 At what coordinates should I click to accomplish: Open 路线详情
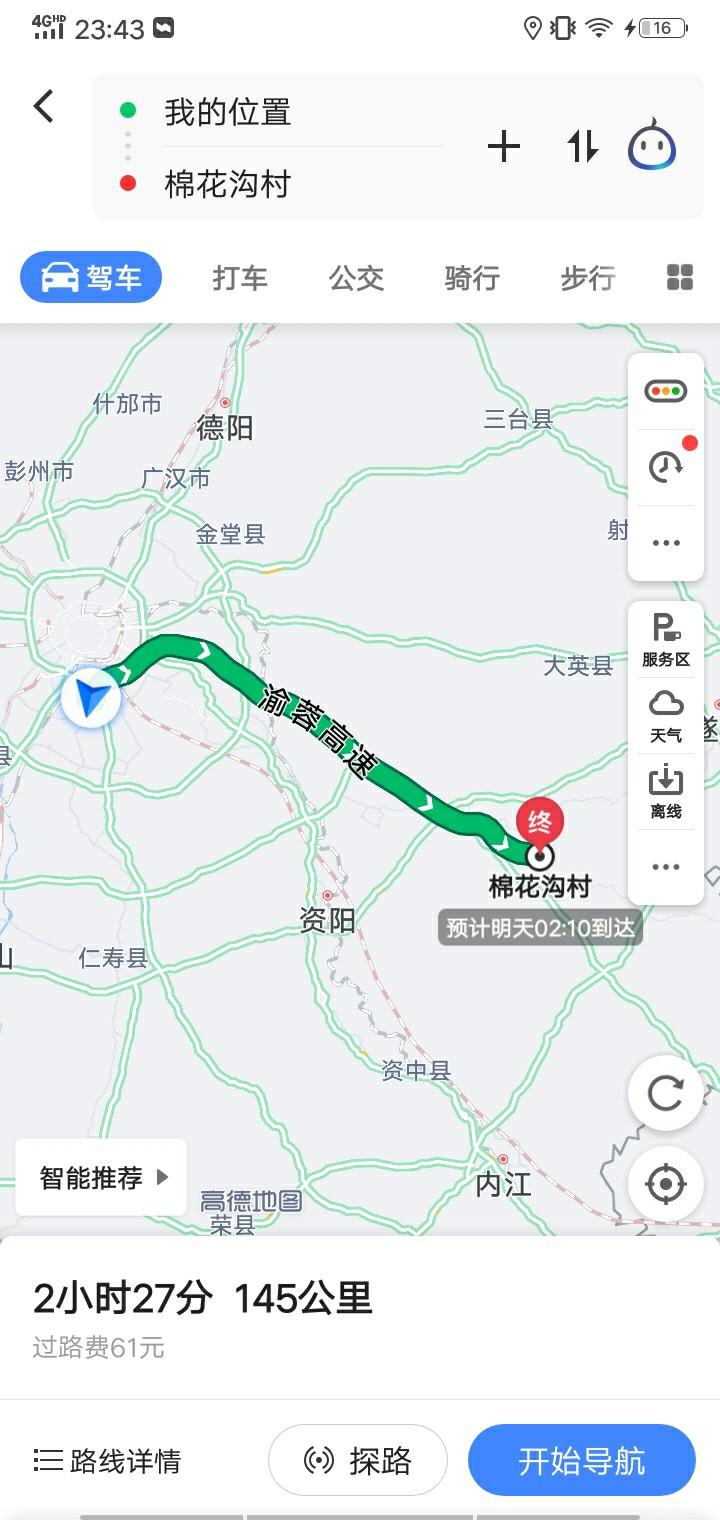(x=107, y=1461)
